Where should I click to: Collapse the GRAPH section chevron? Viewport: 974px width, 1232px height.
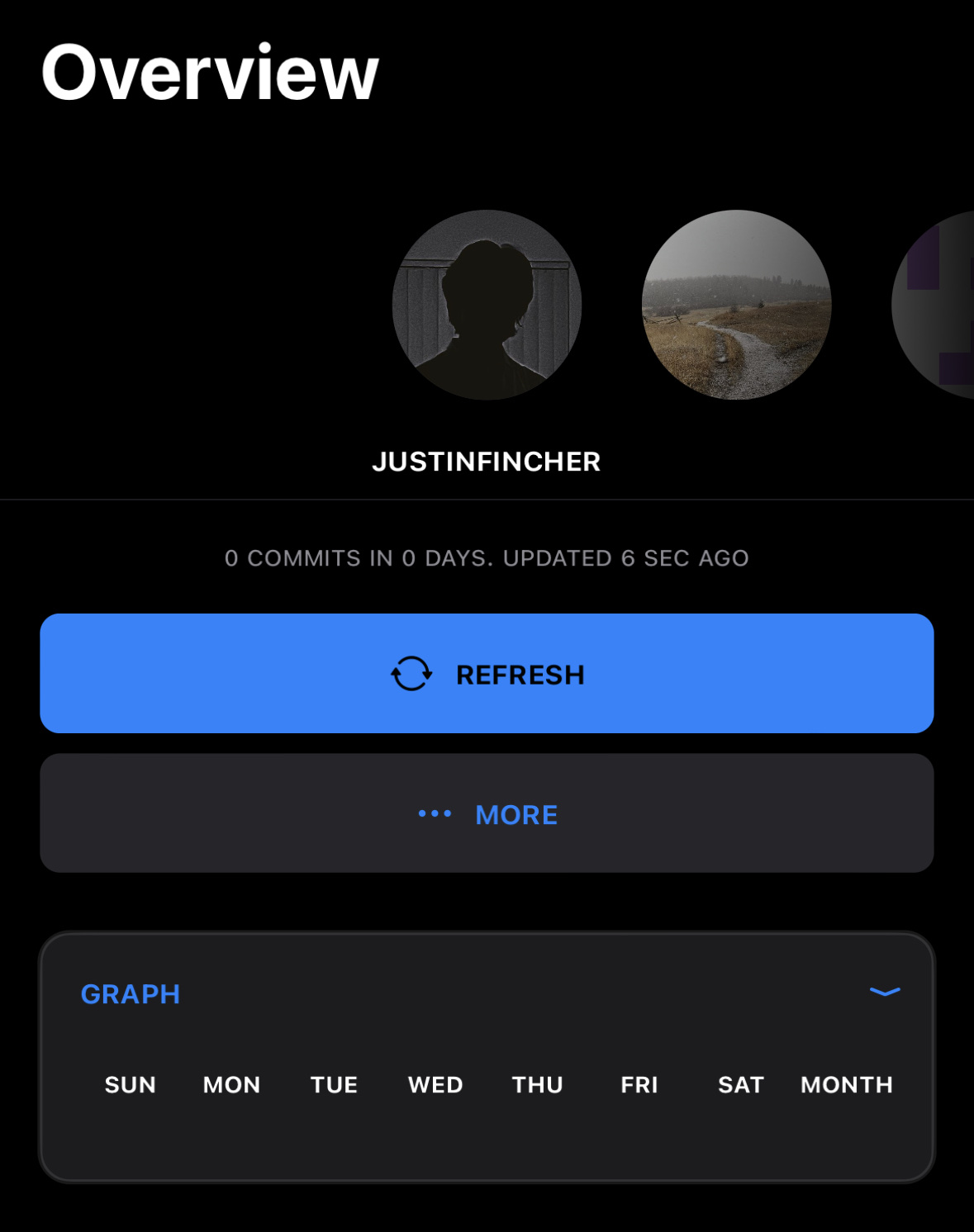tap(885, 992)
